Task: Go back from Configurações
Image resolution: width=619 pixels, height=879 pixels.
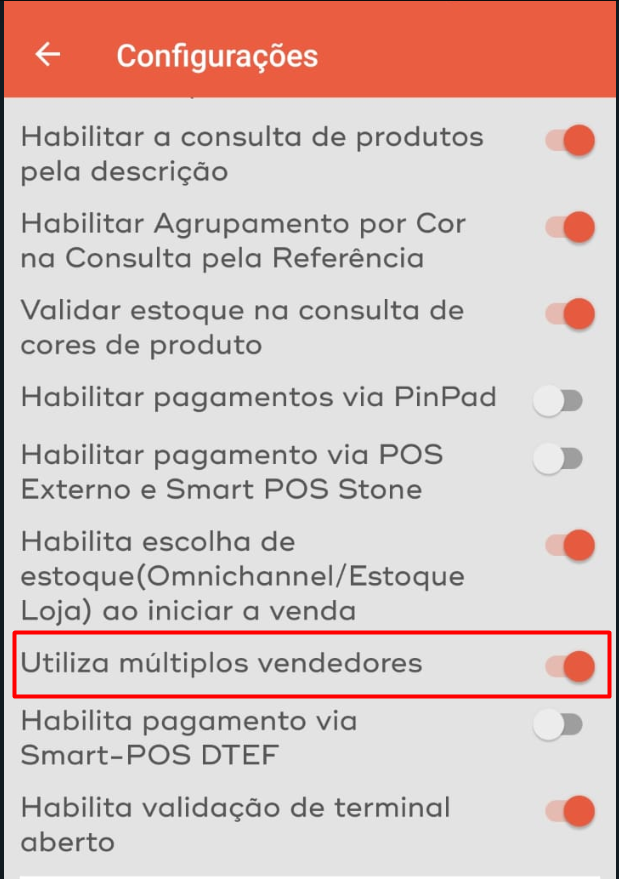Action: (x=47, y=55)
